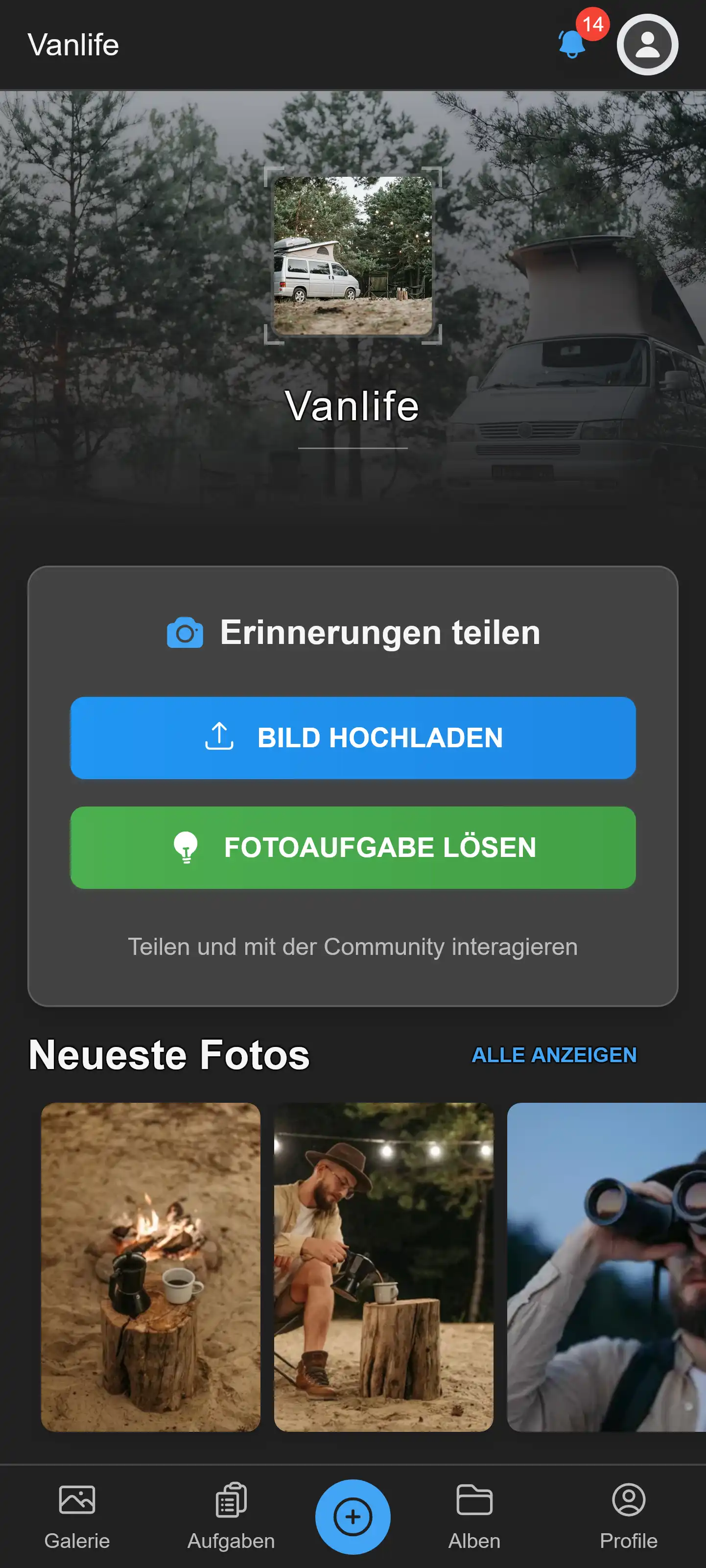Viewport: 706px width, 1568px height.
Task: Open Alle anzeigen for newest photos
Action: click(x=554, y=1055)
